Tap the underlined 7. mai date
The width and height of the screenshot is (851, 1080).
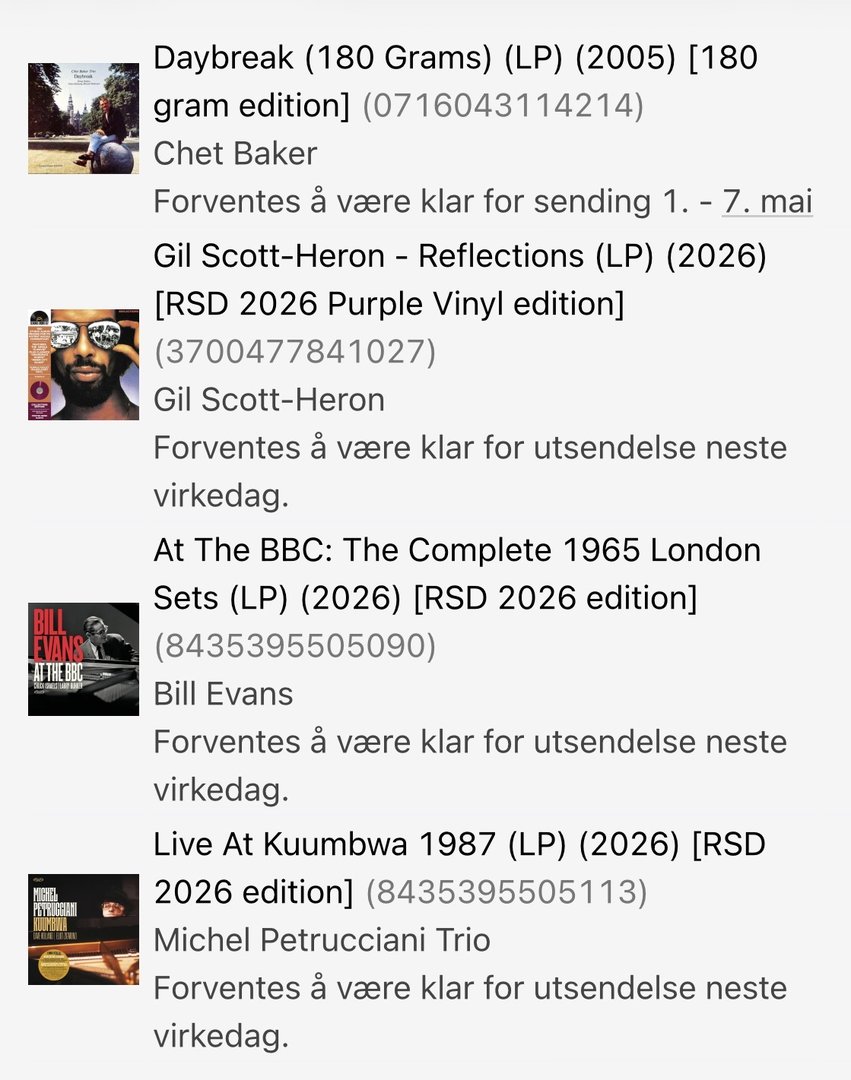point(767,202)
